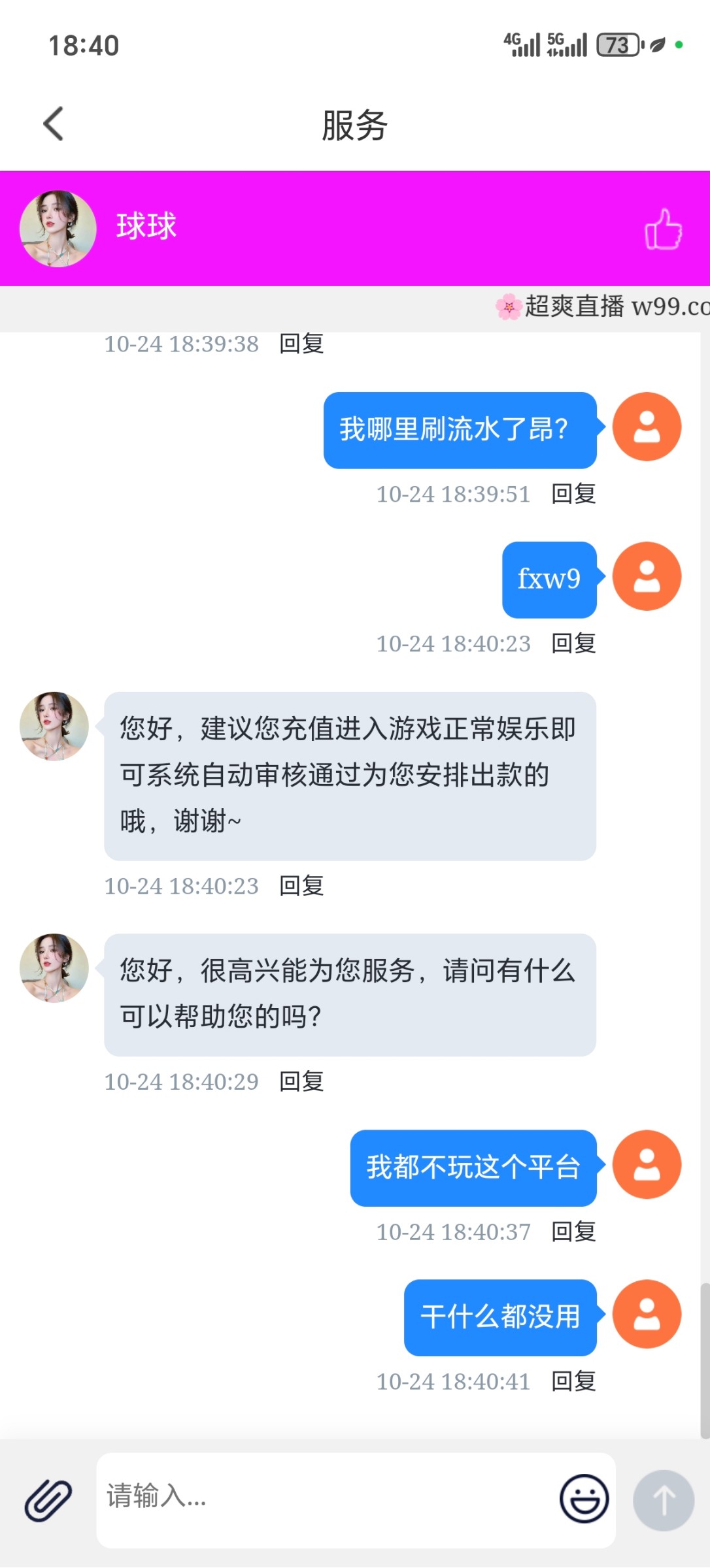Click the back arrow to leave the chat
This screenshot has width=710, height=1568.
(x=53, y=123)
